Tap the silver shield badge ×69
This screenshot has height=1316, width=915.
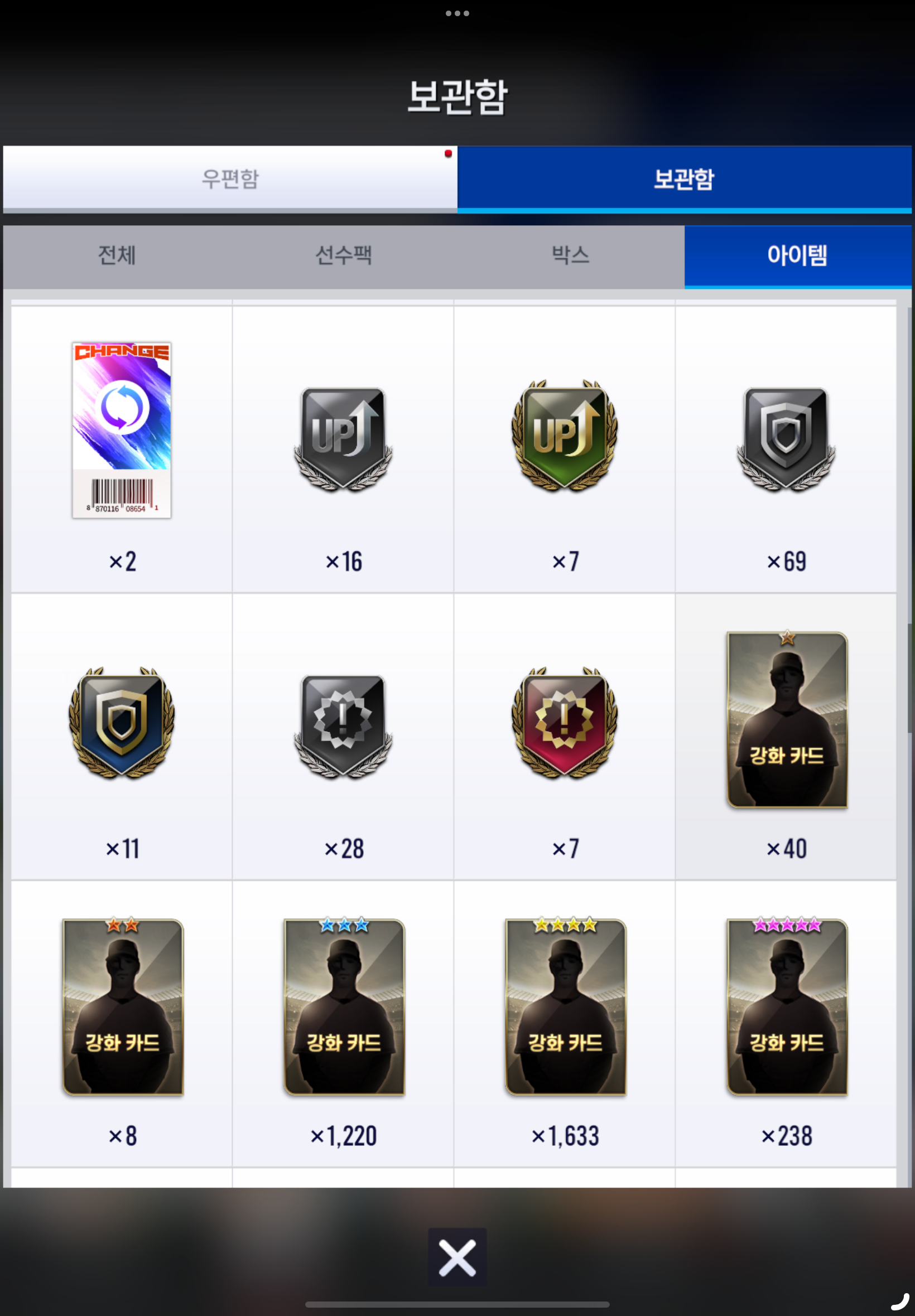click(x=786, y=438)
